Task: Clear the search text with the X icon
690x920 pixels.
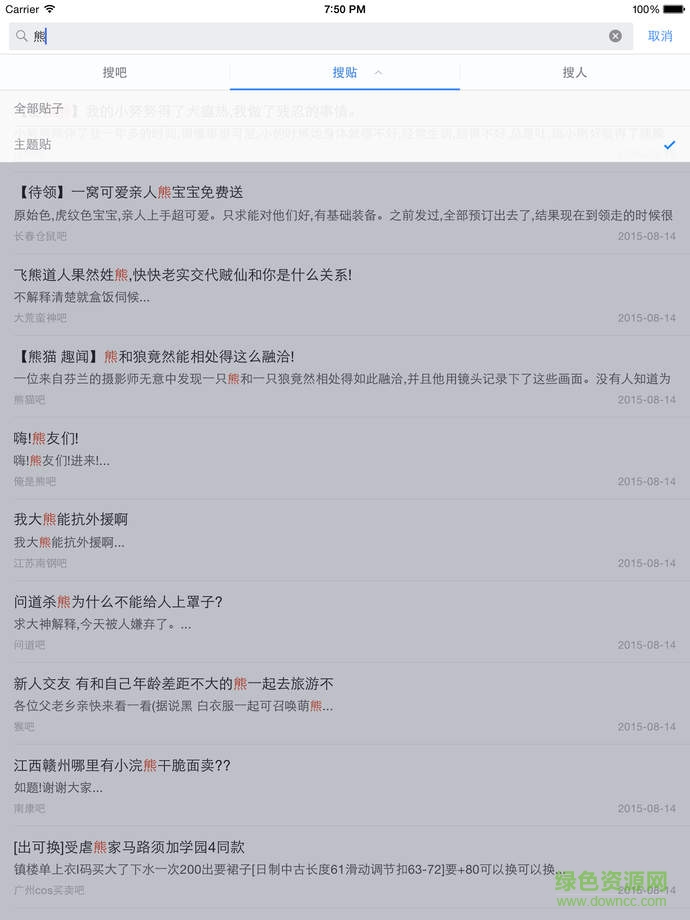Action: (615, 36)
